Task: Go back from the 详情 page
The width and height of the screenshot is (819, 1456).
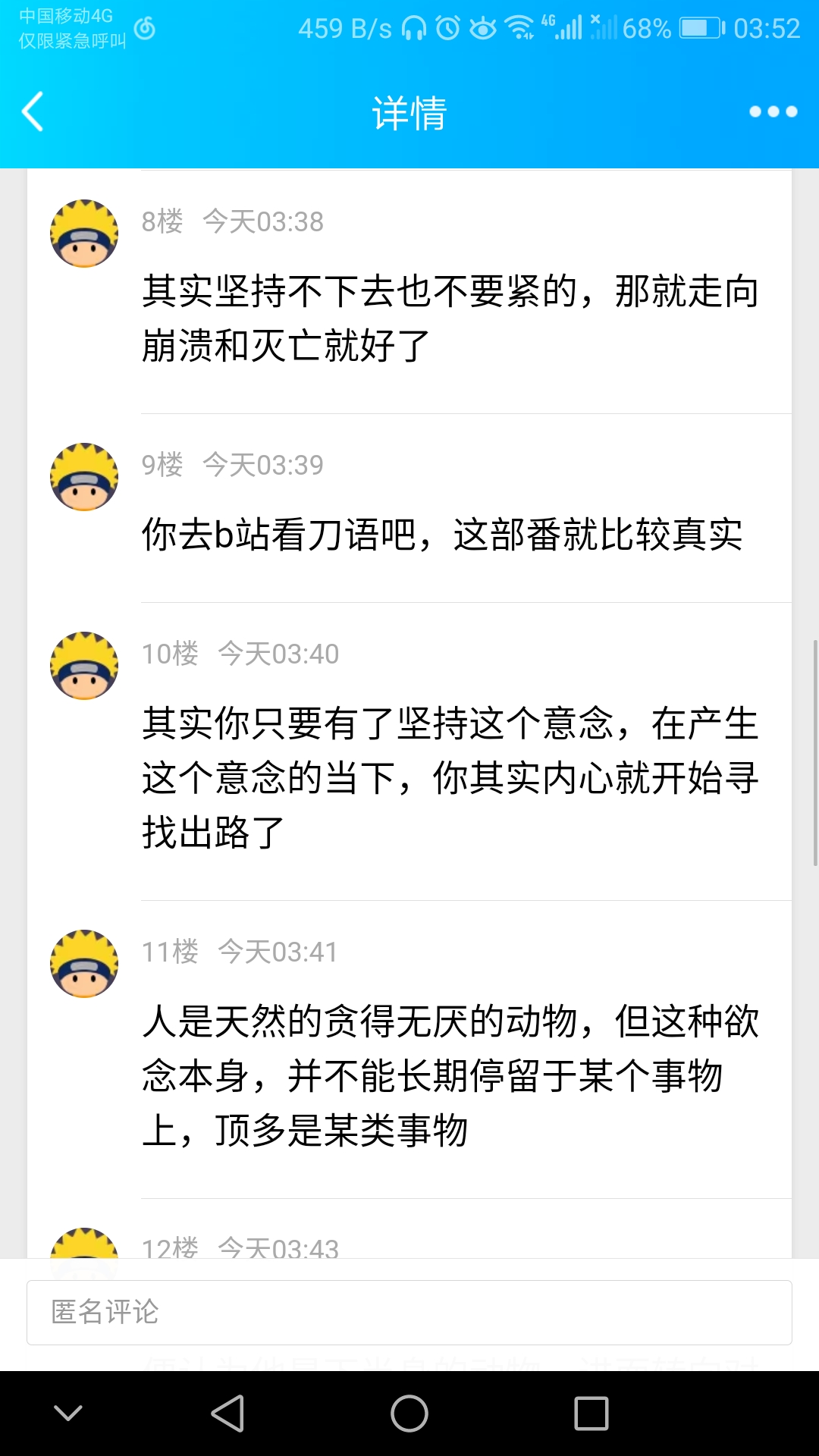Action: (33, 112)
